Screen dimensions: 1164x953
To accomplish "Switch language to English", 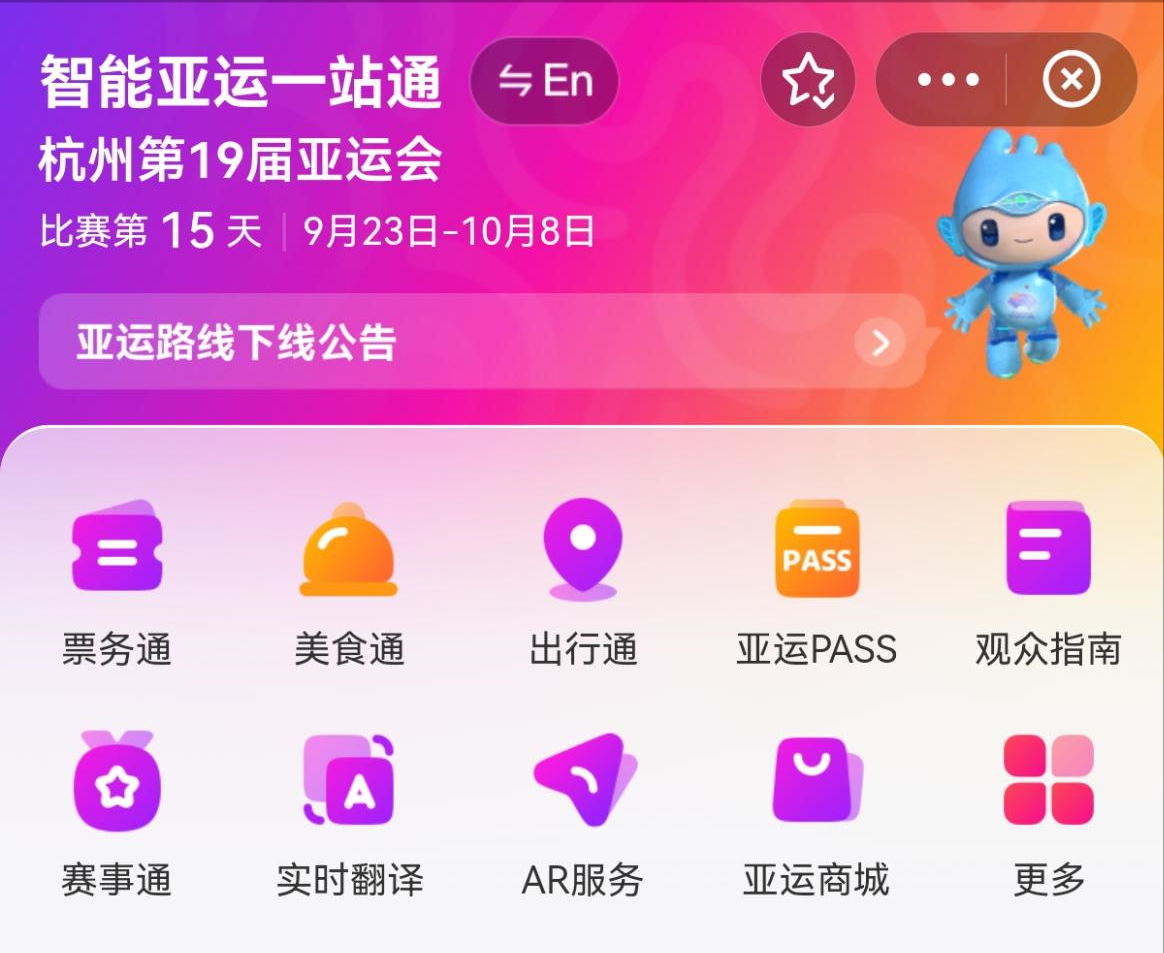I will pyautogui.click(x=544, y=81).
